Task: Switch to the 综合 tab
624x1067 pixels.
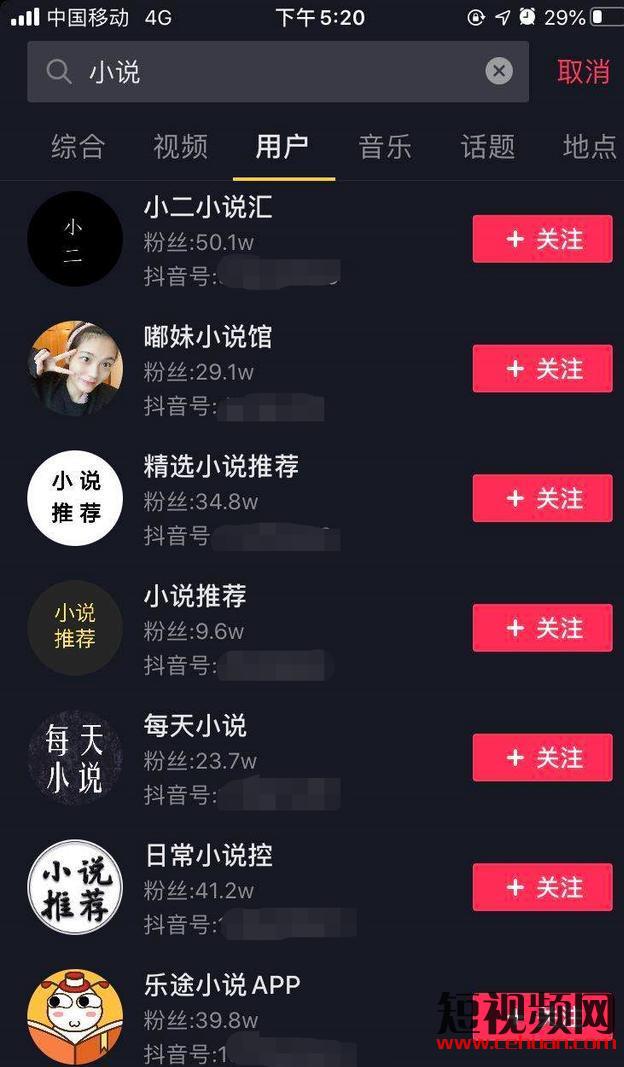Action: point(78,147)
